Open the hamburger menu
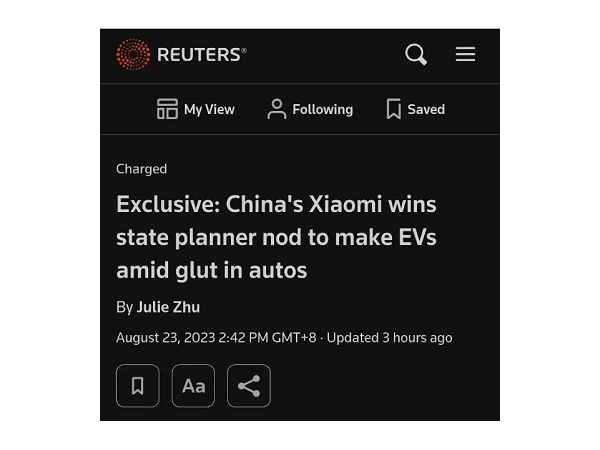This screenshot has width=600, height=450. click(465, 55)
